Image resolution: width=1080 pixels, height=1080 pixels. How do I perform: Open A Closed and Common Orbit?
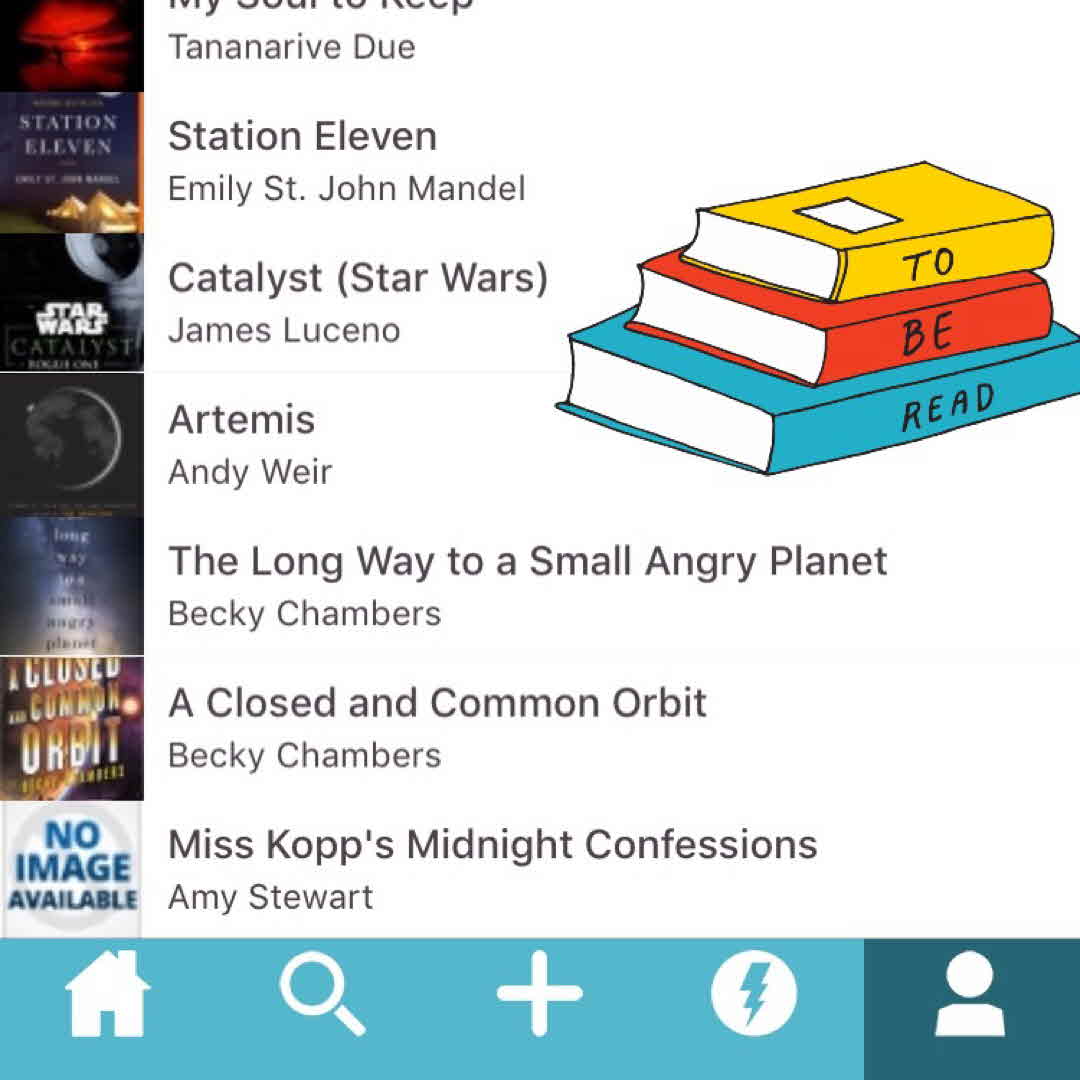click(437, 726)
